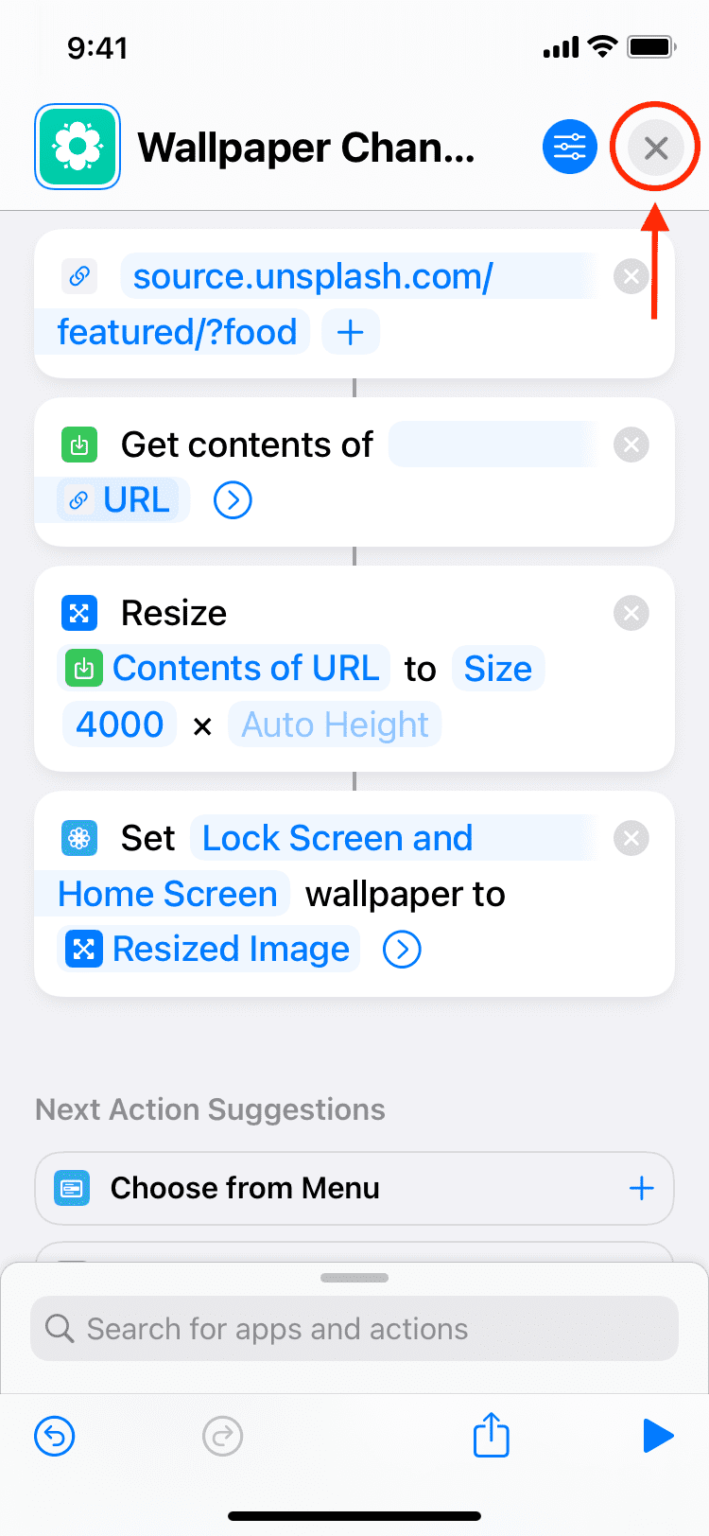Edit the source.unsplash.com URL field
Image resolution: width=709 pixels, height=1536 pixels.
click(312, 277)
